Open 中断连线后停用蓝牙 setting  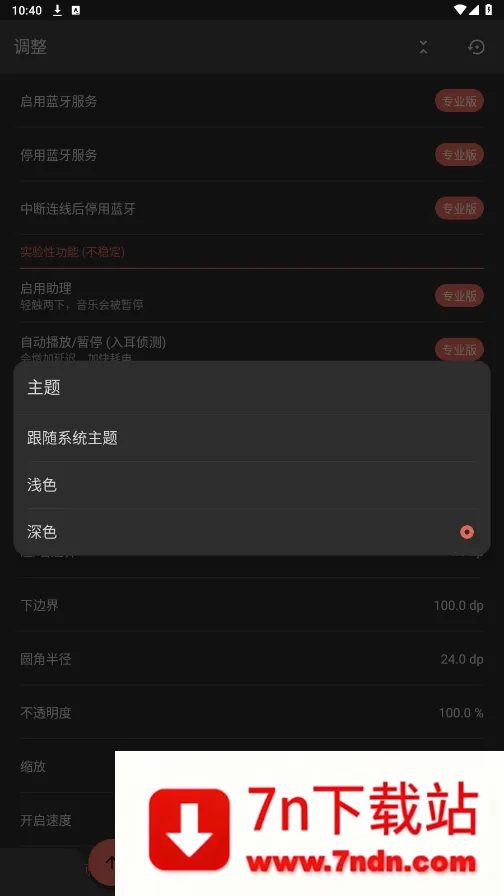tap(252, 209)
